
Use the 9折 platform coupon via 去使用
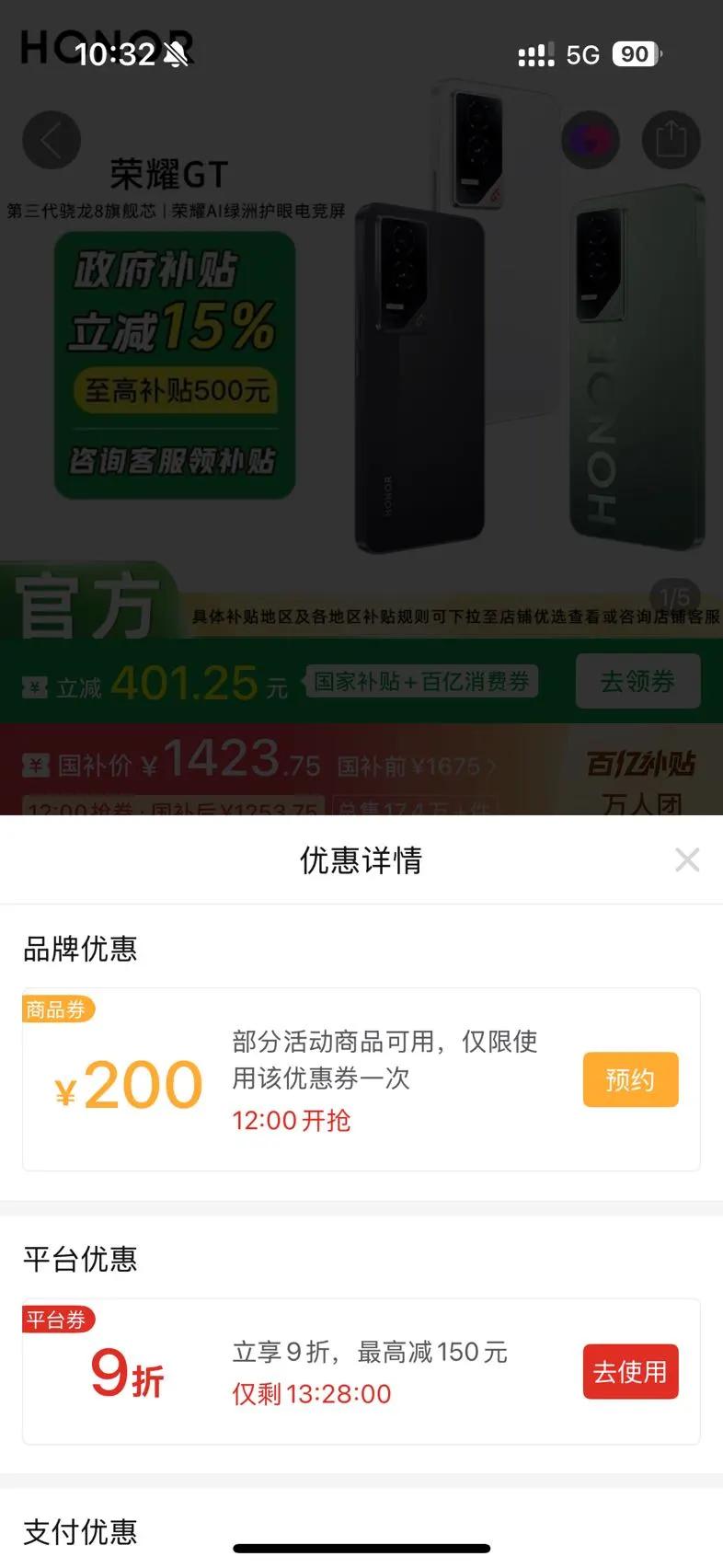[x=630, y=1371]
